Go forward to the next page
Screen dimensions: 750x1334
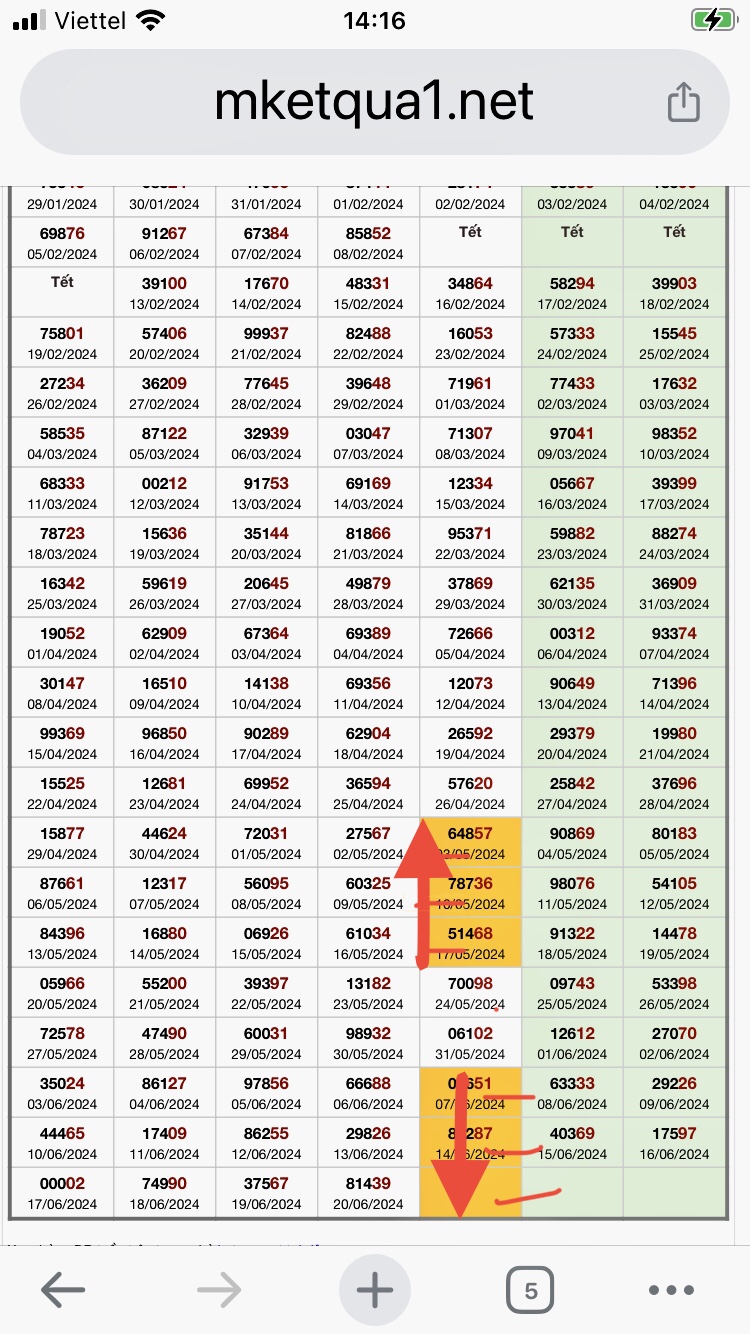point(219,1290)
